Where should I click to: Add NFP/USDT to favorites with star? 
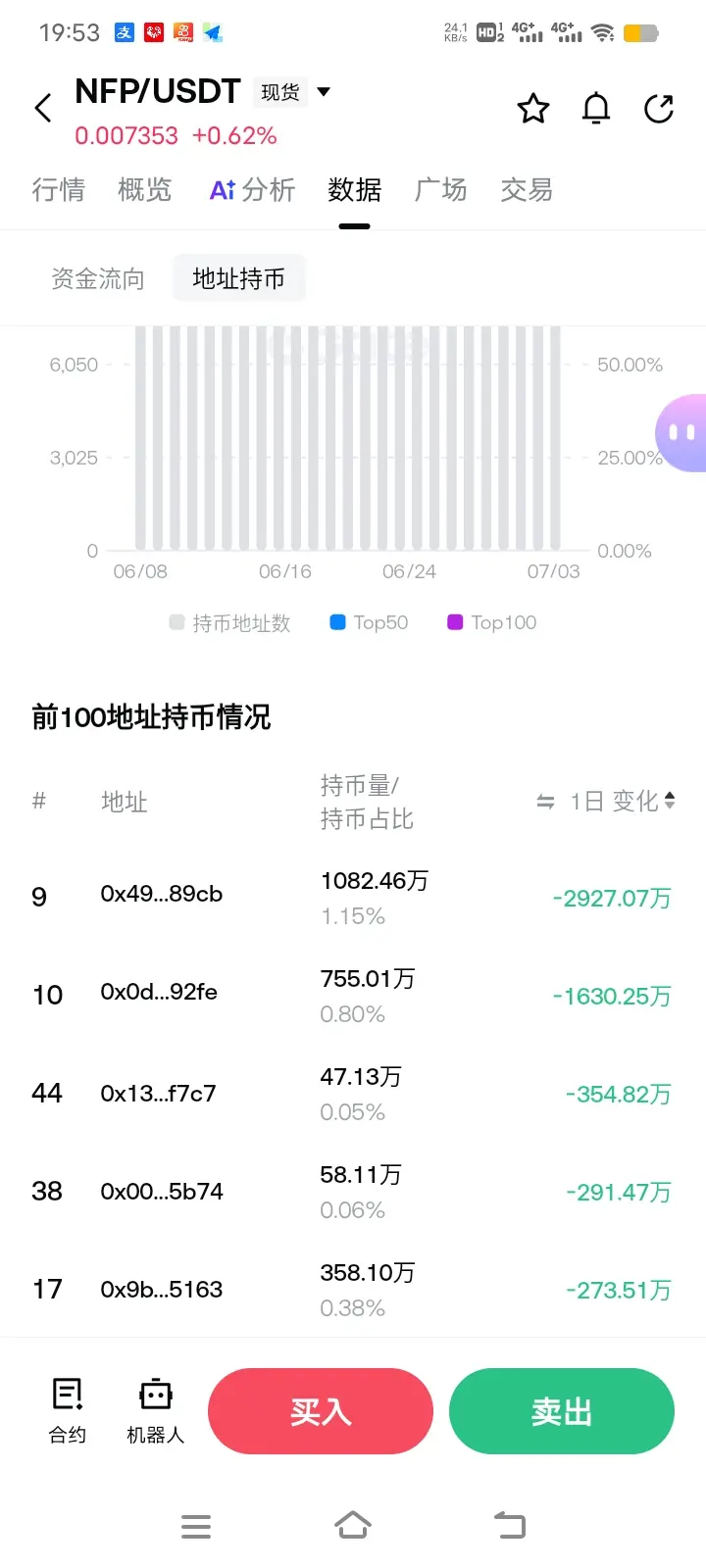pos(533,108)
